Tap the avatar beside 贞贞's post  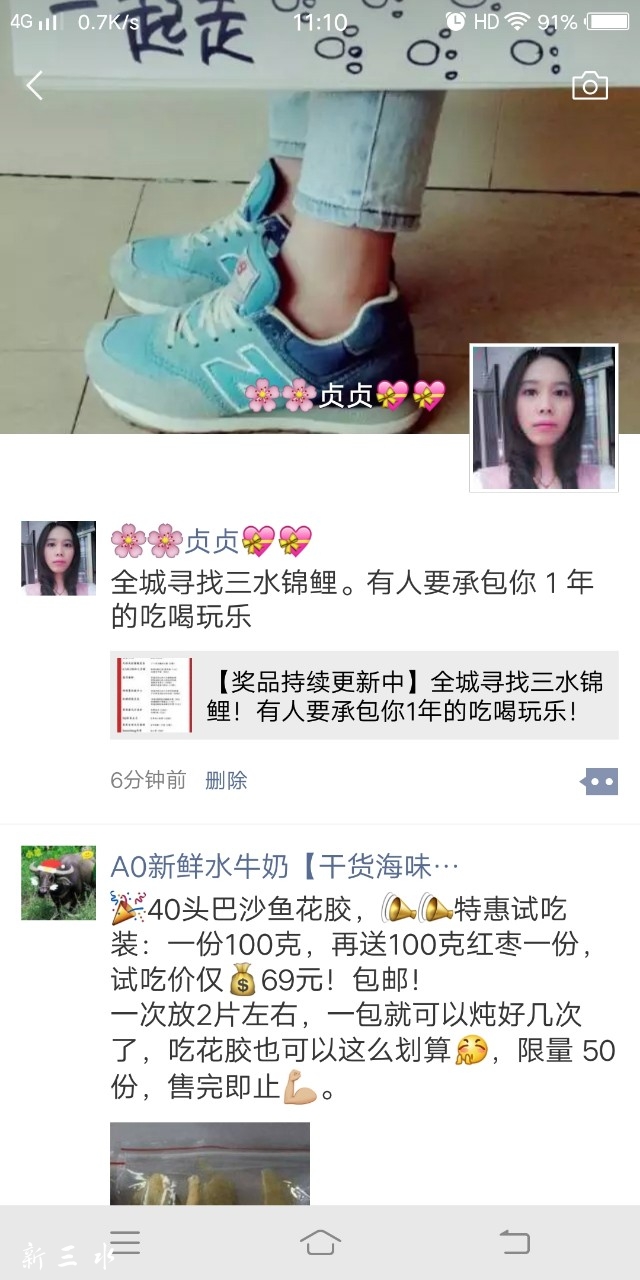point(58,558)
